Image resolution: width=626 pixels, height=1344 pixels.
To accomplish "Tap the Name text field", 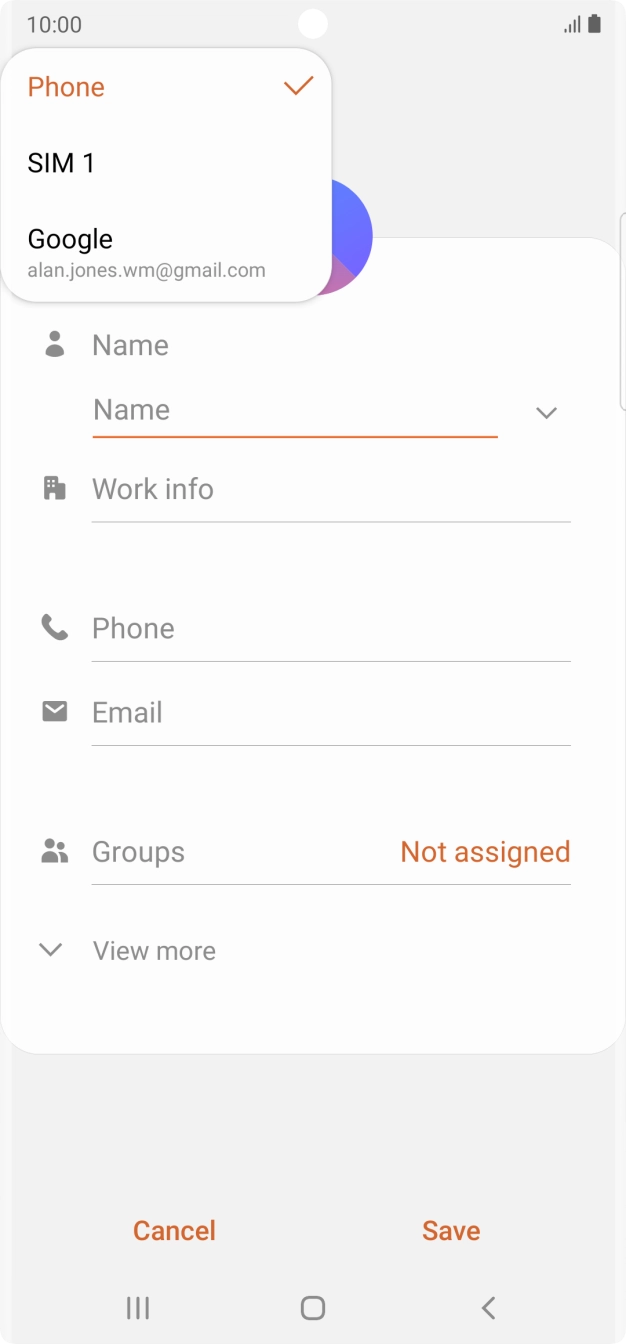I will [295, 410].
